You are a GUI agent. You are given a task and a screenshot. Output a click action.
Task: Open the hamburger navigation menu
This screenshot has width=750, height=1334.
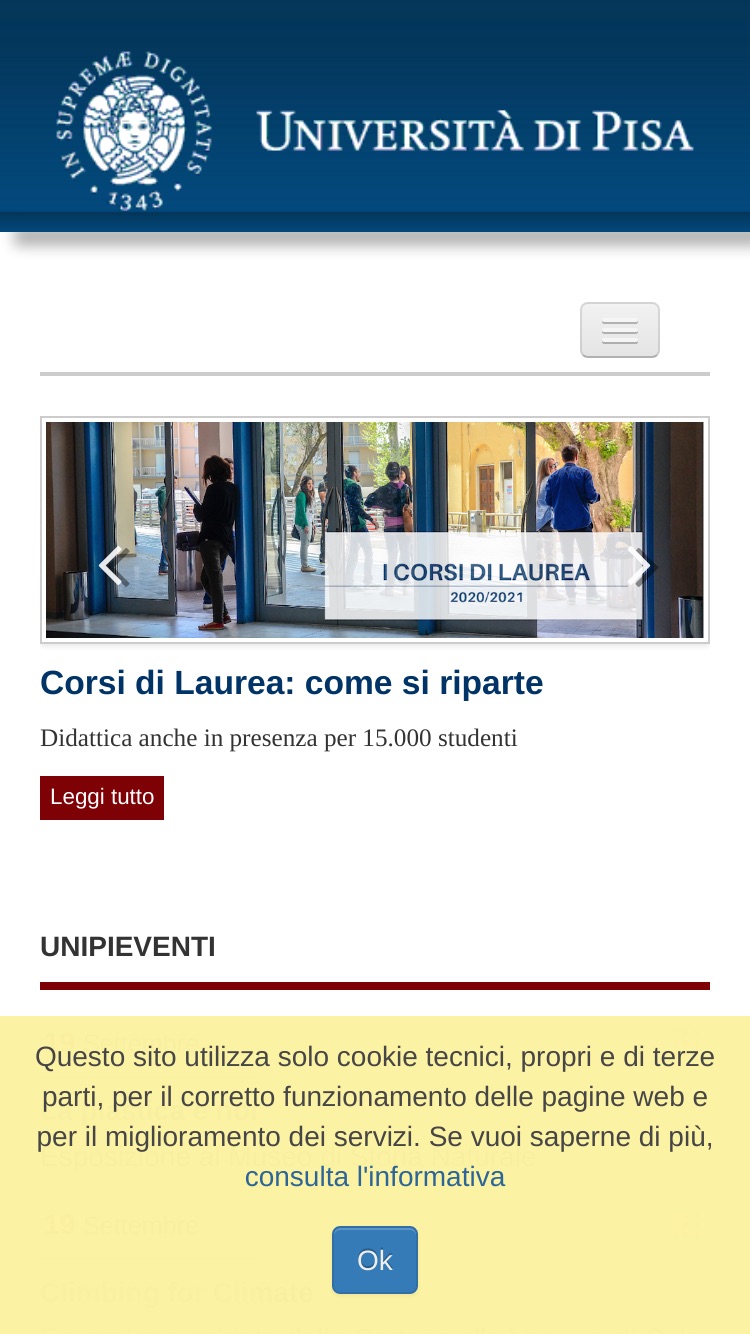point(620,330)
